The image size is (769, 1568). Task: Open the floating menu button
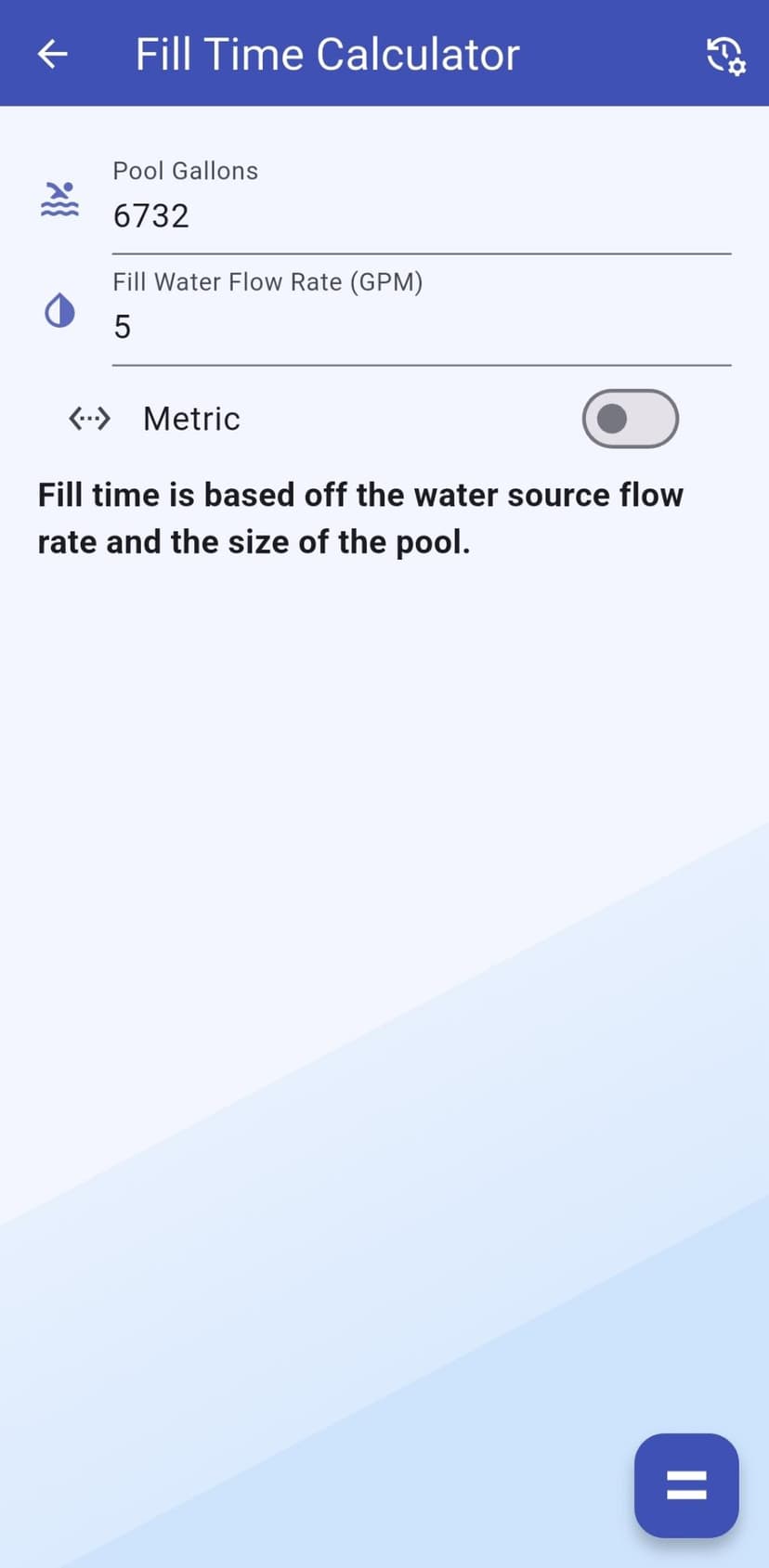686,1486
